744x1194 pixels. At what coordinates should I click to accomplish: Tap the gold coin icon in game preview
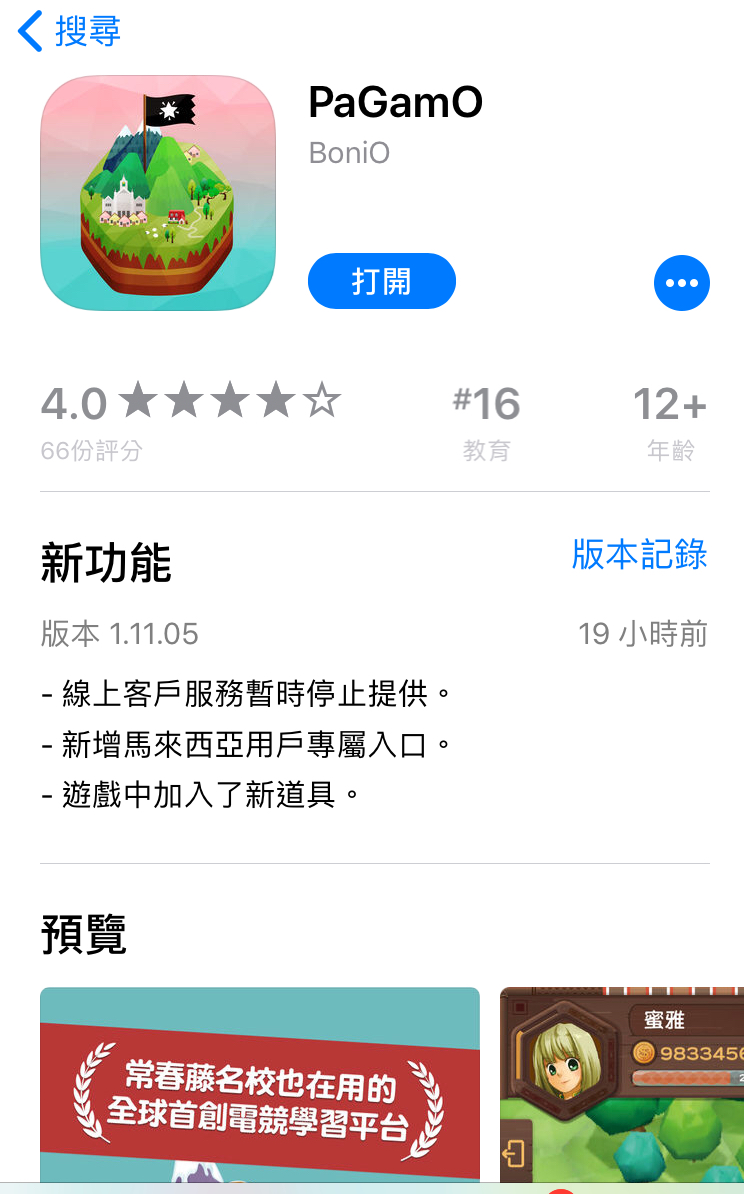tap(643, 1053)
